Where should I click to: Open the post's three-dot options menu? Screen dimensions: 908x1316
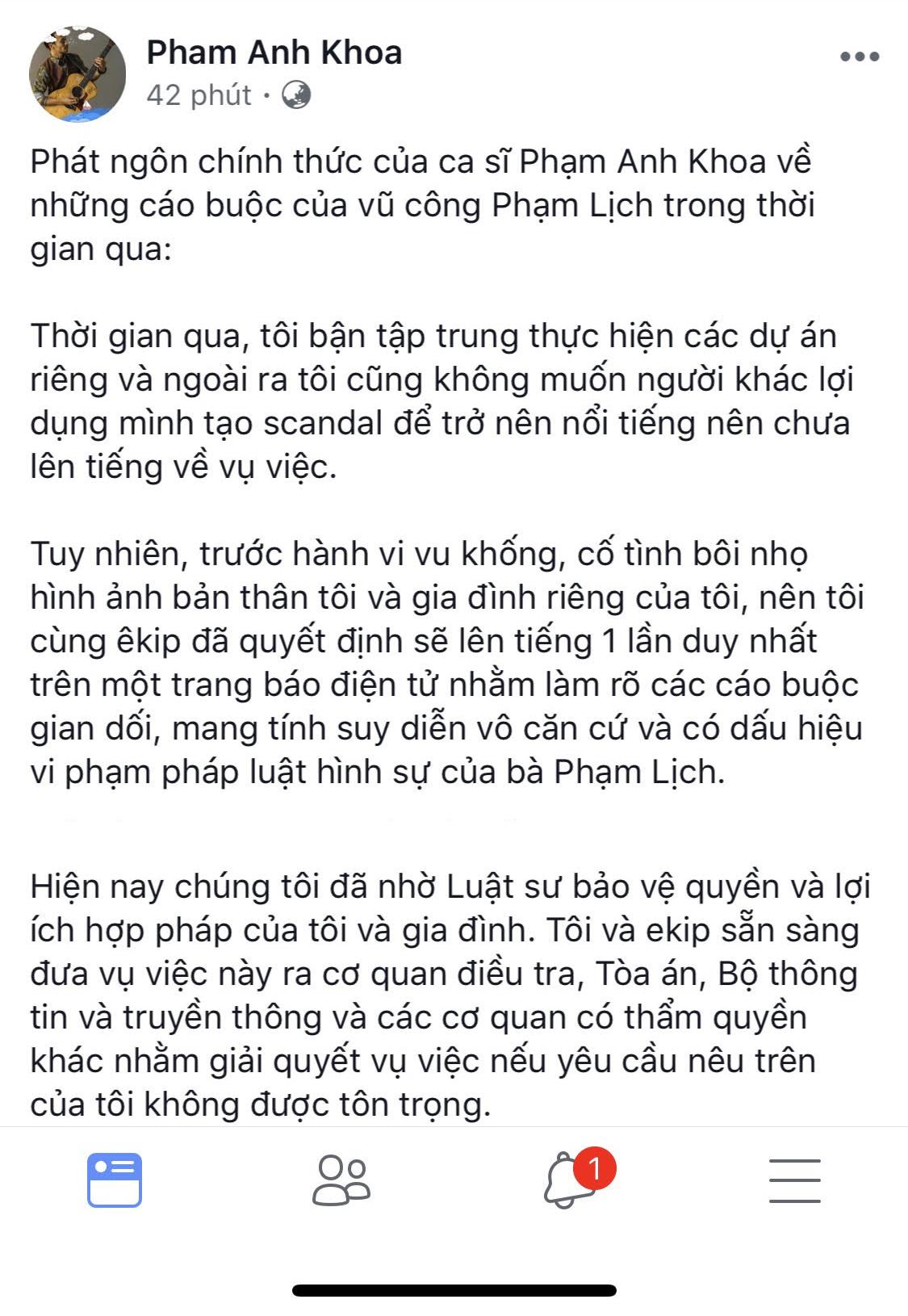(860, 57)
